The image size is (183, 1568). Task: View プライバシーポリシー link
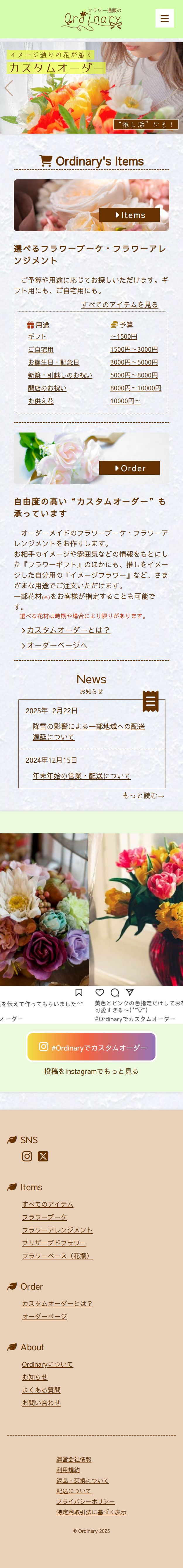[85, 1502]
